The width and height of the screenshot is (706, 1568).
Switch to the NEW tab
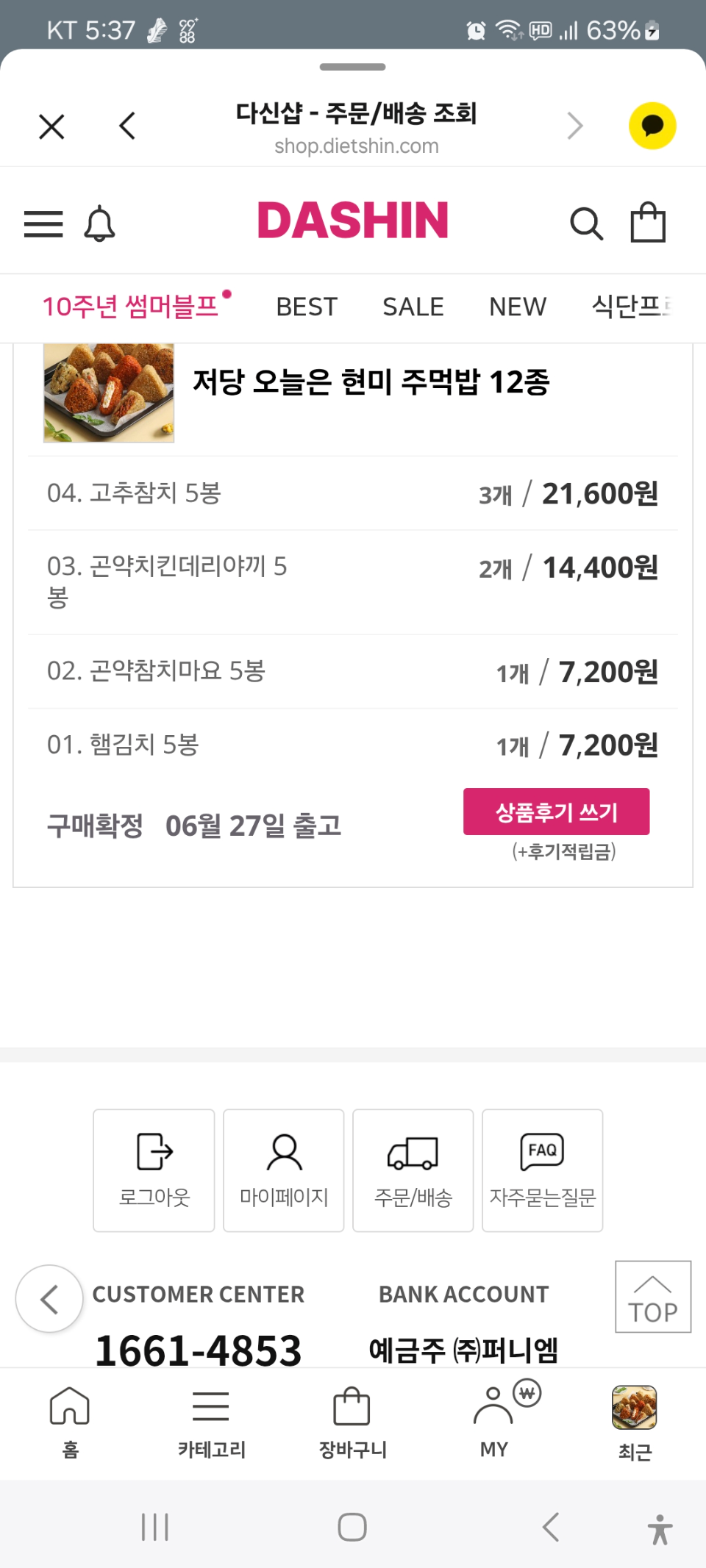(x=518, y=307)
